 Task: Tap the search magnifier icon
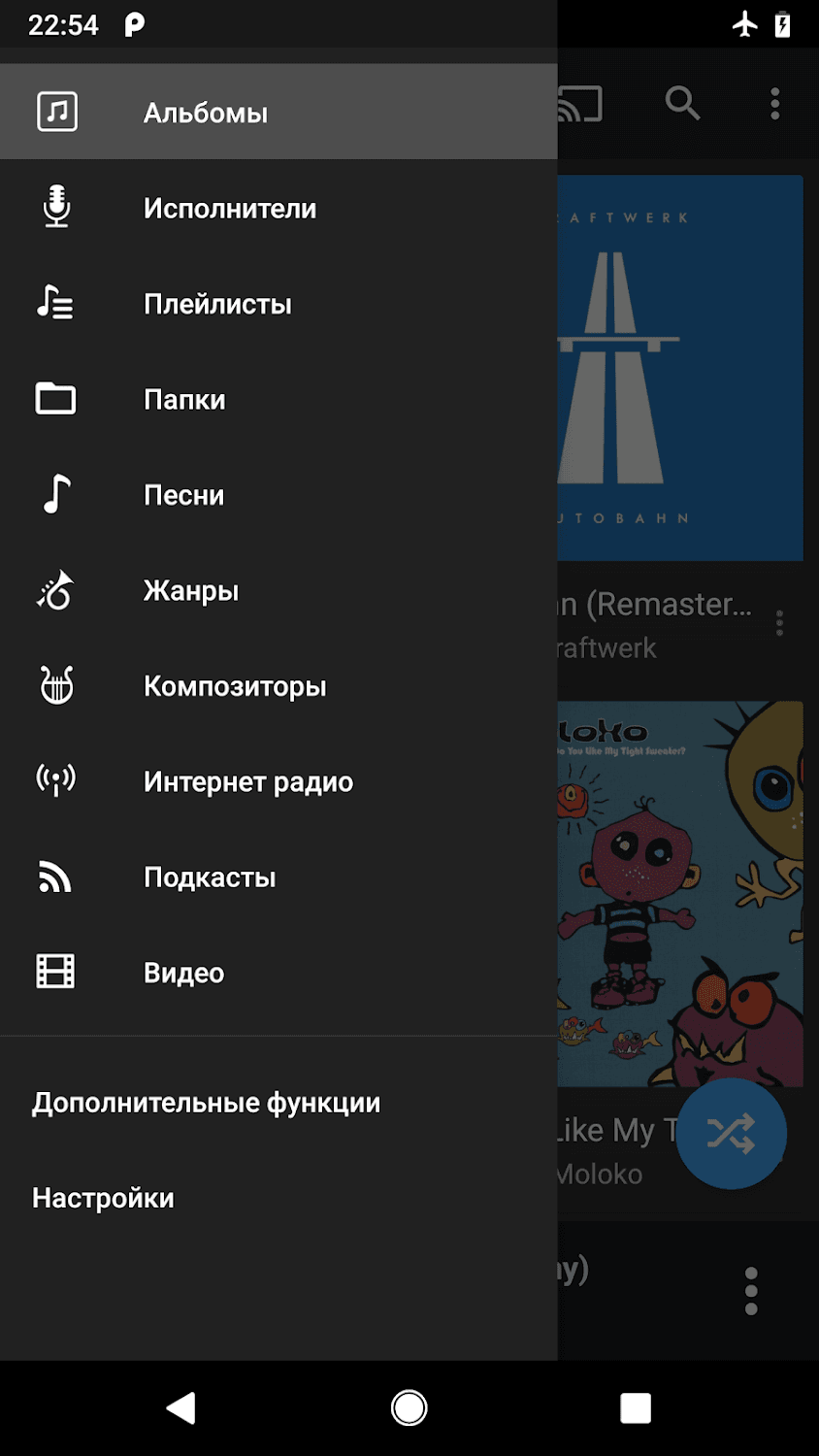[x=682, y=103]
